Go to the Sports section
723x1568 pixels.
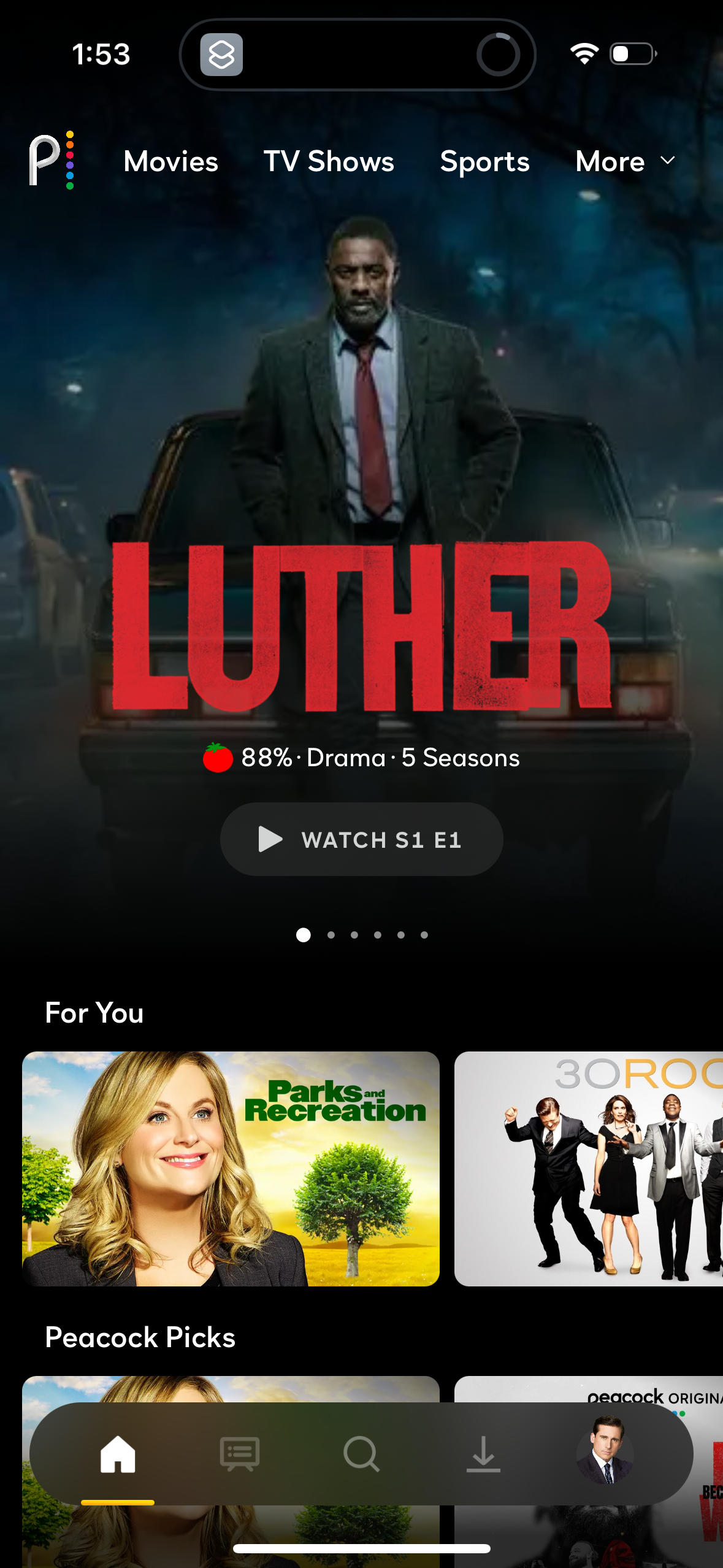click(x=484, y=161)
